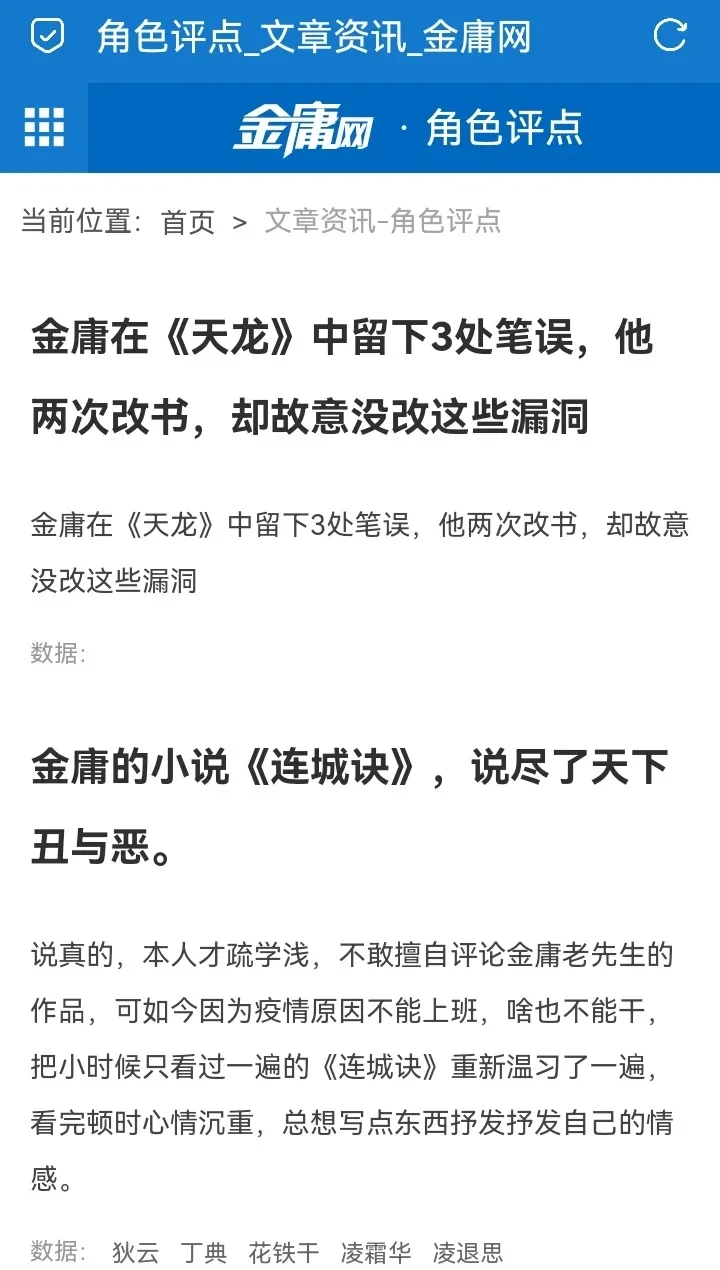
Task: Open the grid navigation menu
Action: (x=44, y=128)
